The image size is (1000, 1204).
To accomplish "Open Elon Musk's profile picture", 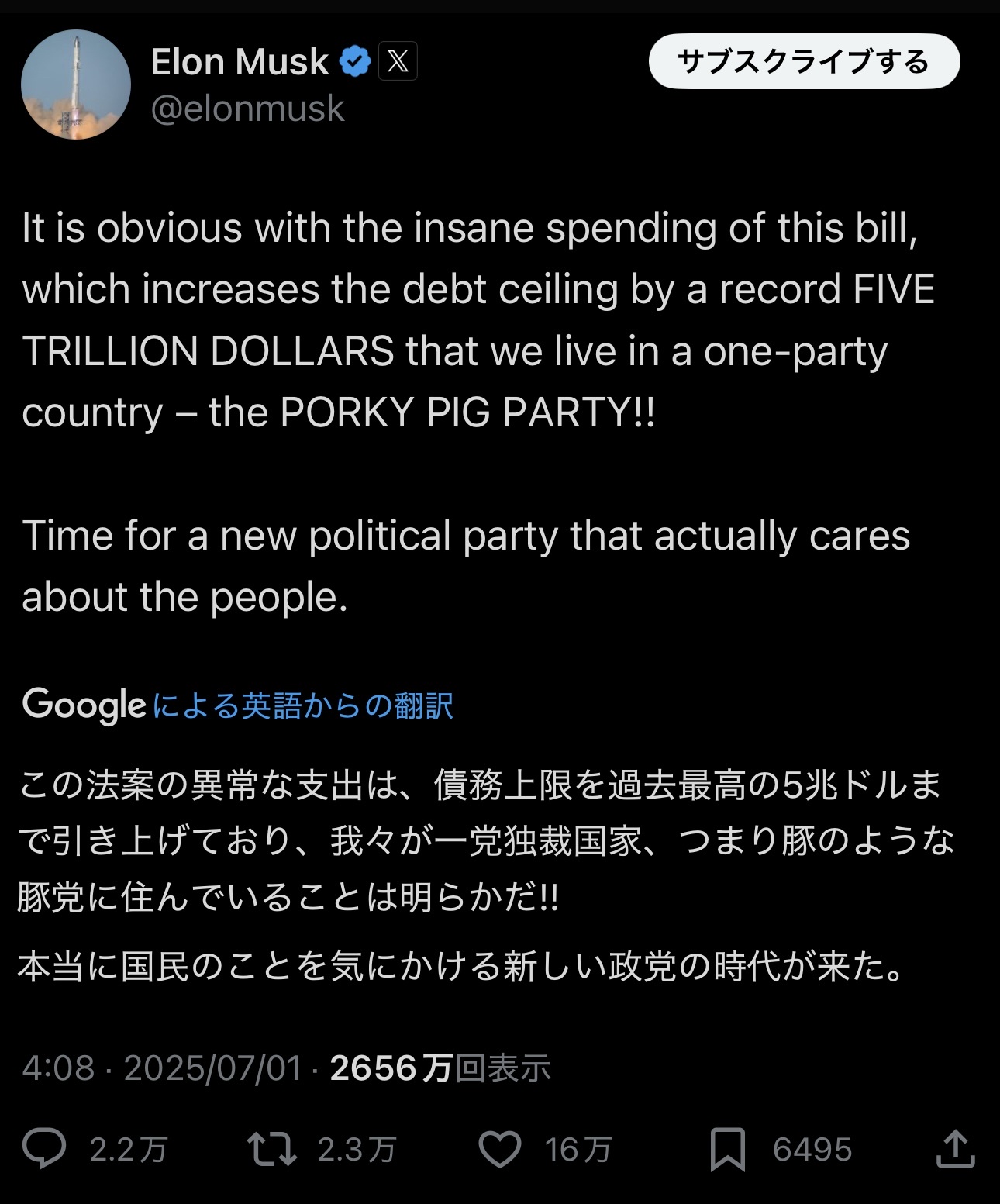I will (76, 85).
